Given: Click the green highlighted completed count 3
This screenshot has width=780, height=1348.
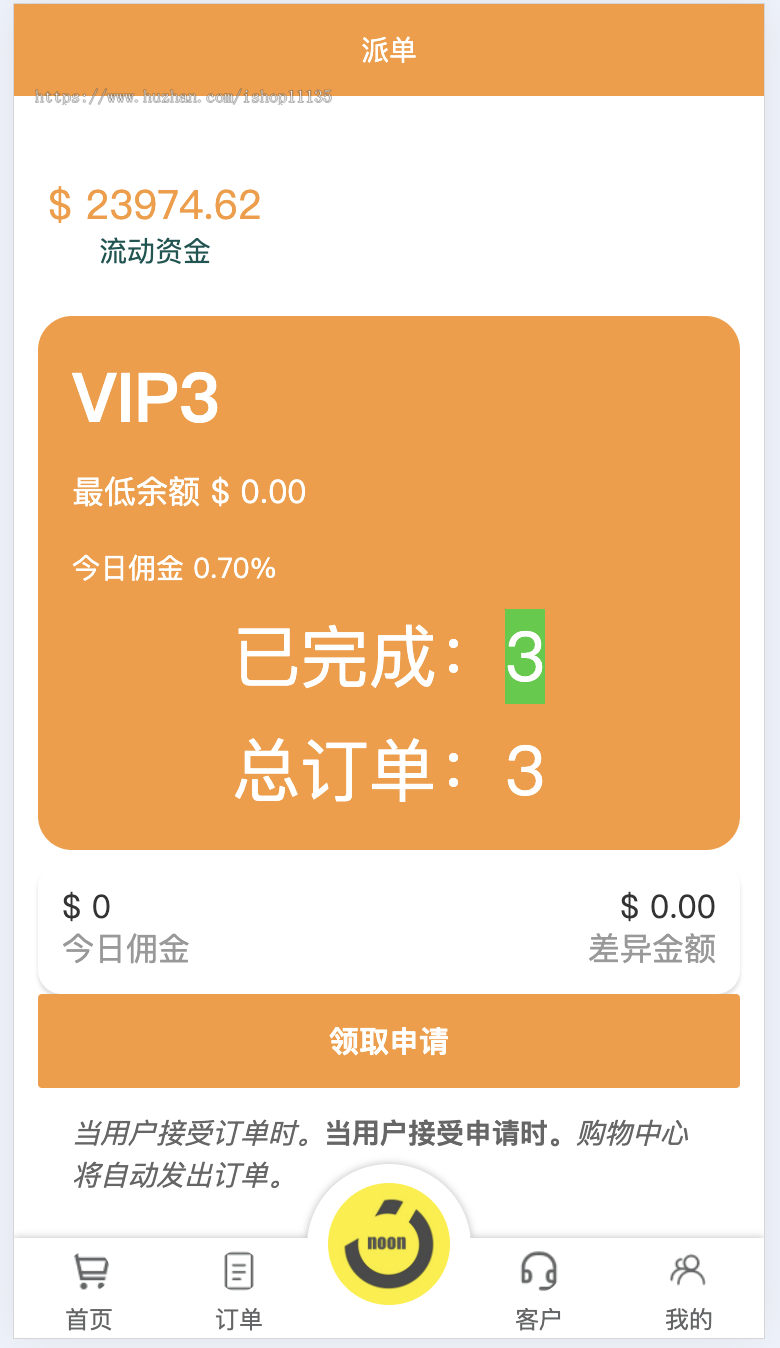Looking at the screenshot, I should (524, 658).
